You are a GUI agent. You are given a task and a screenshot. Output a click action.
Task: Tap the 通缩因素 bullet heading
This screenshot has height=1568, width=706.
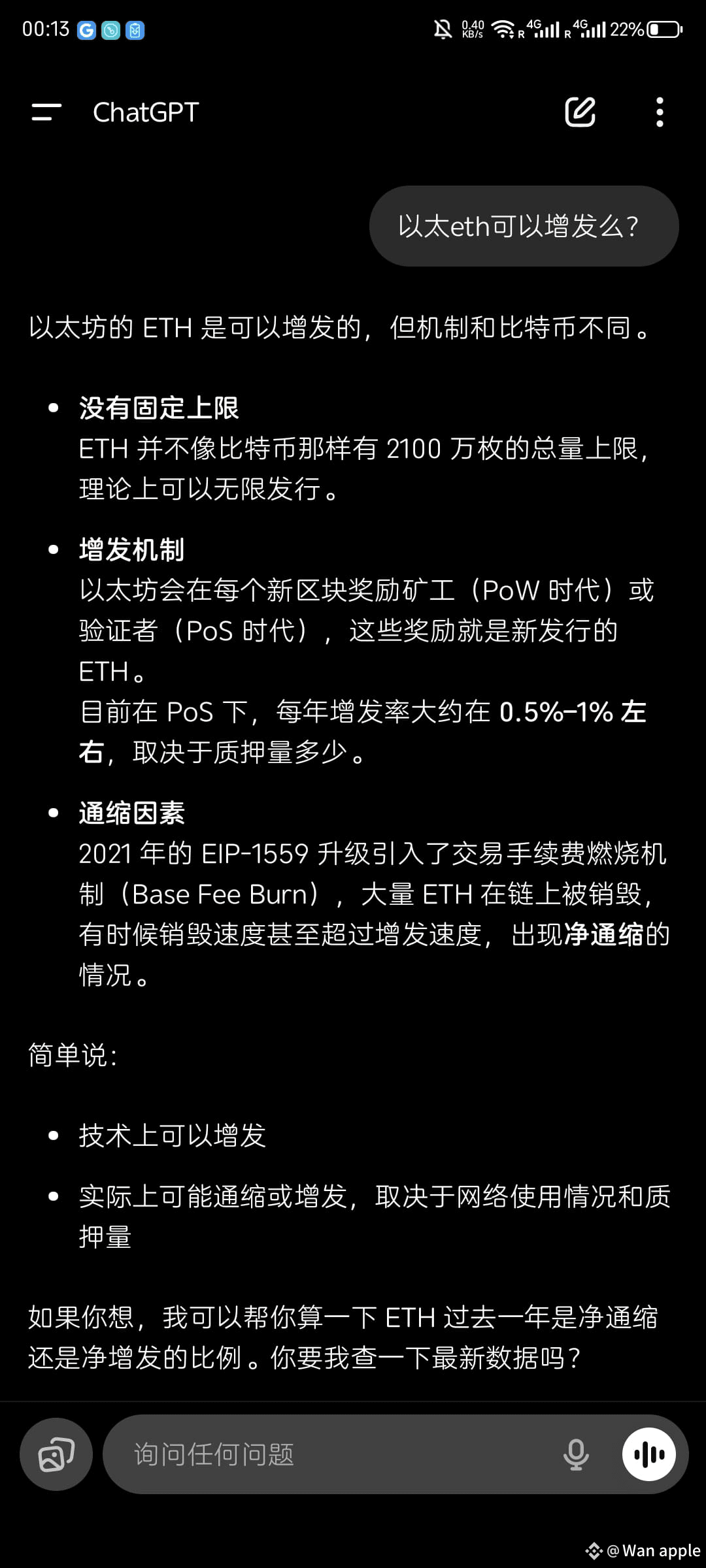132,813
